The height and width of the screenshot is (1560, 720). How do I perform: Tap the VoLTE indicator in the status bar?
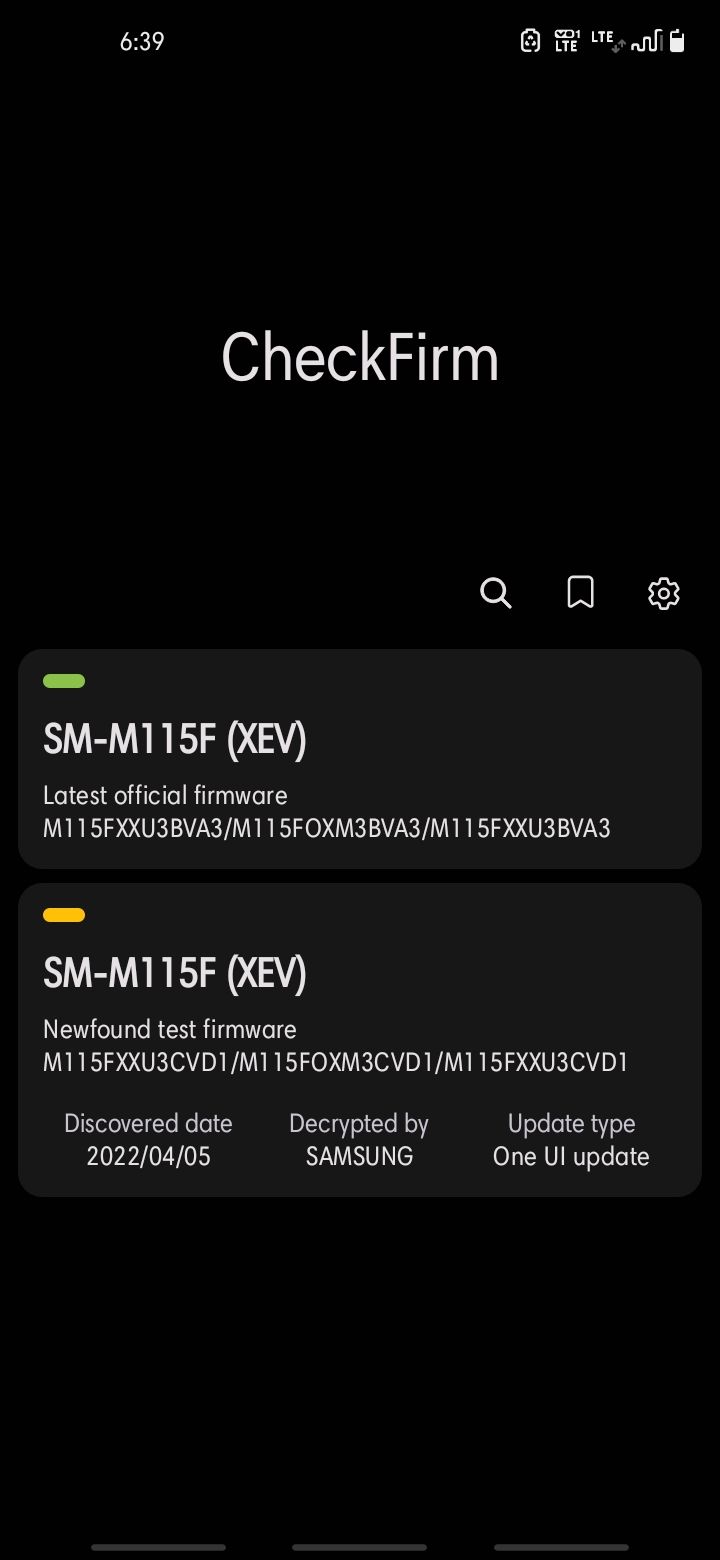[566, 42]
